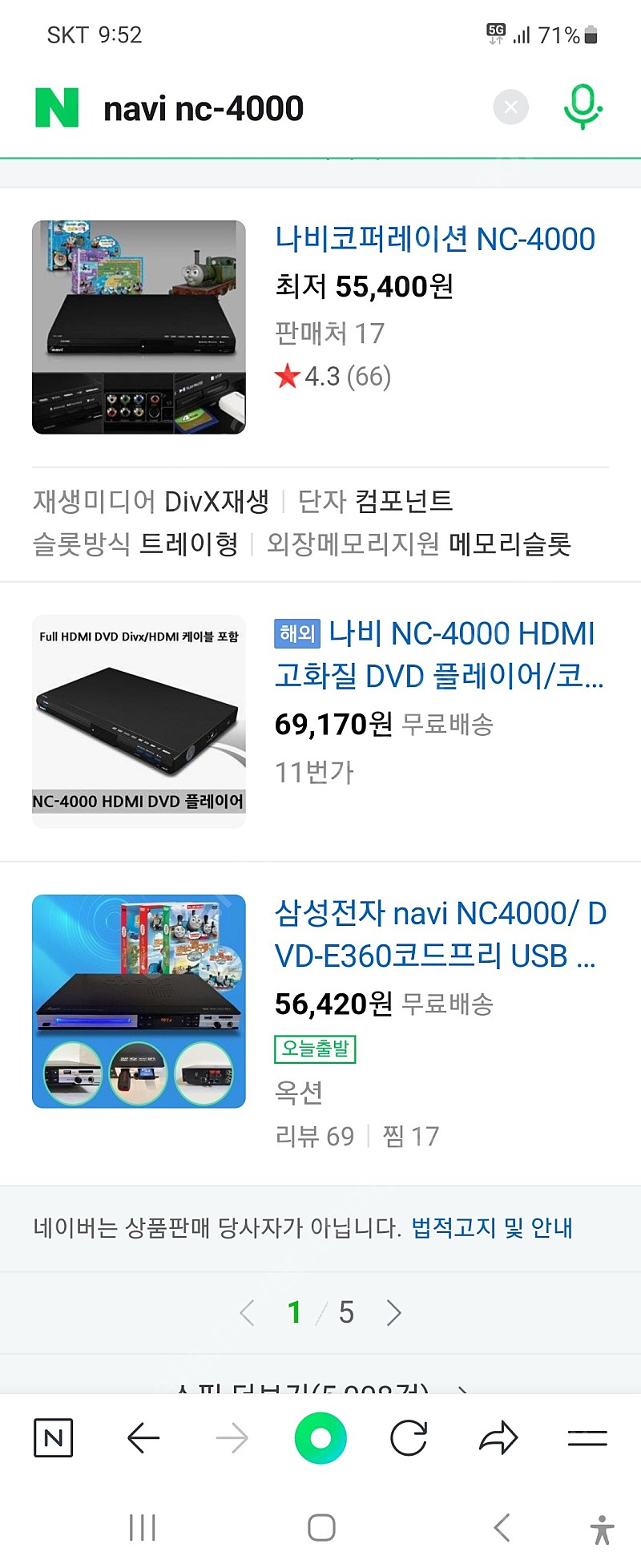
Task: Tap the boxed N shortcut icon in toolbar
Action: point(52,1437)
